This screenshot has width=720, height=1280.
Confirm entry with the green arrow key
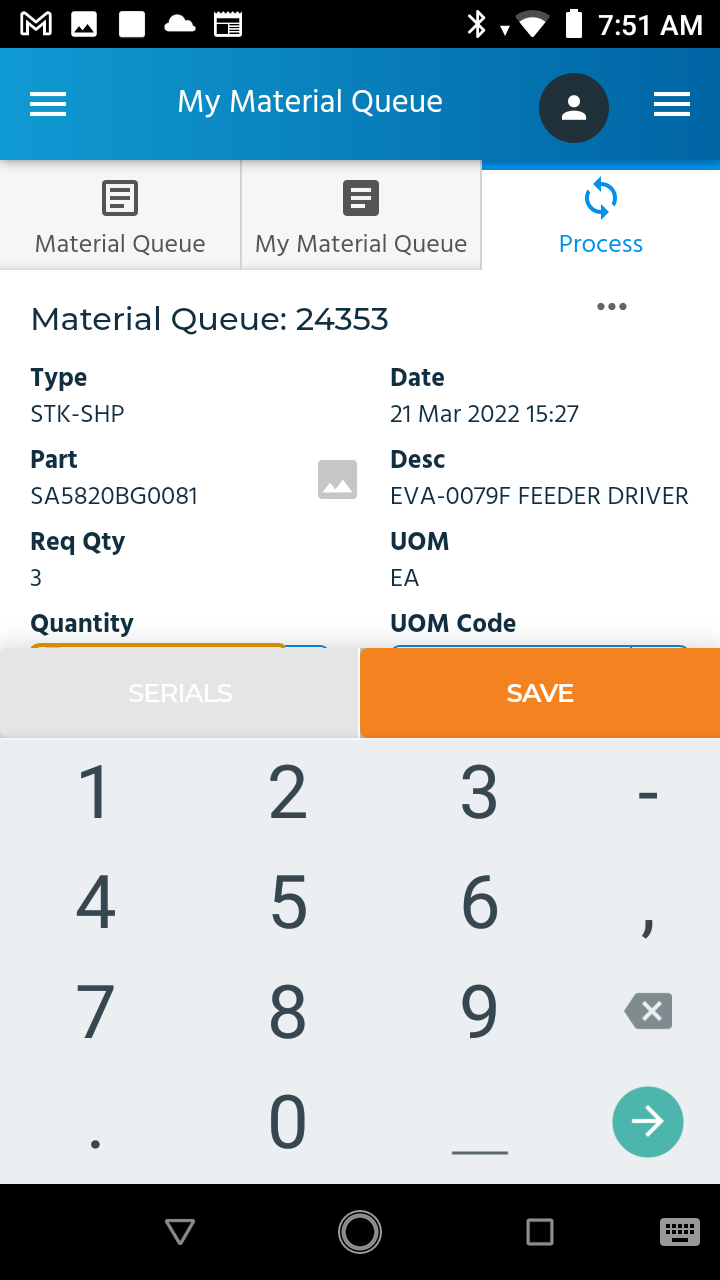click(x=648, y=1122)
